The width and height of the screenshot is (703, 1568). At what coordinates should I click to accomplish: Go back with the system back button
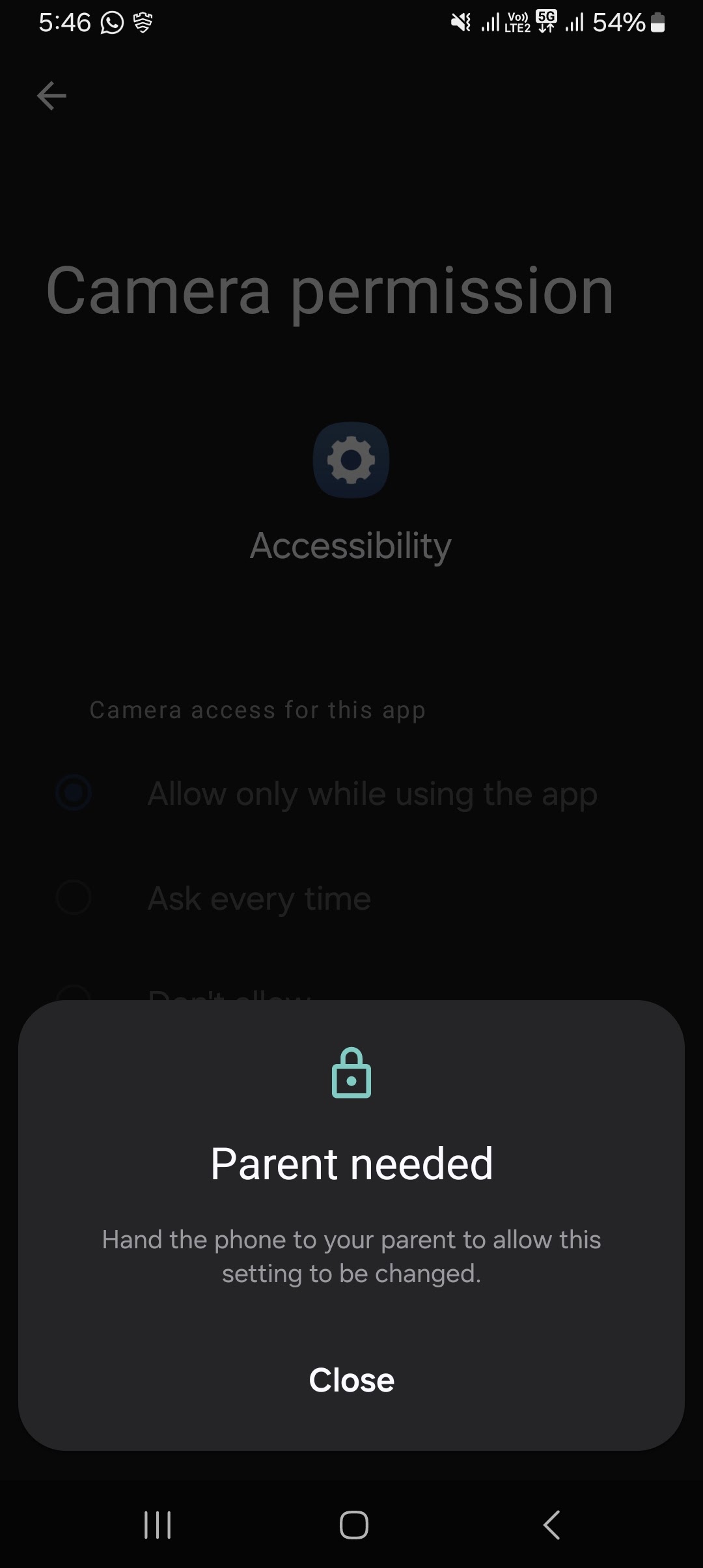(551, 1524)
